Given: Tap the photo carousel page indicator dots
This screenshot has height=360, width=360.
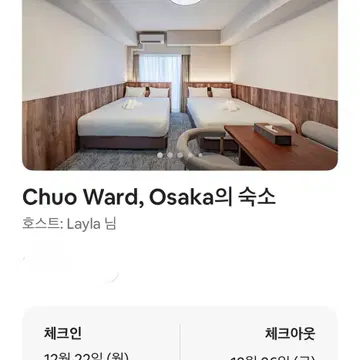Looking at the screenshot, I should click(x=180, y=155).
